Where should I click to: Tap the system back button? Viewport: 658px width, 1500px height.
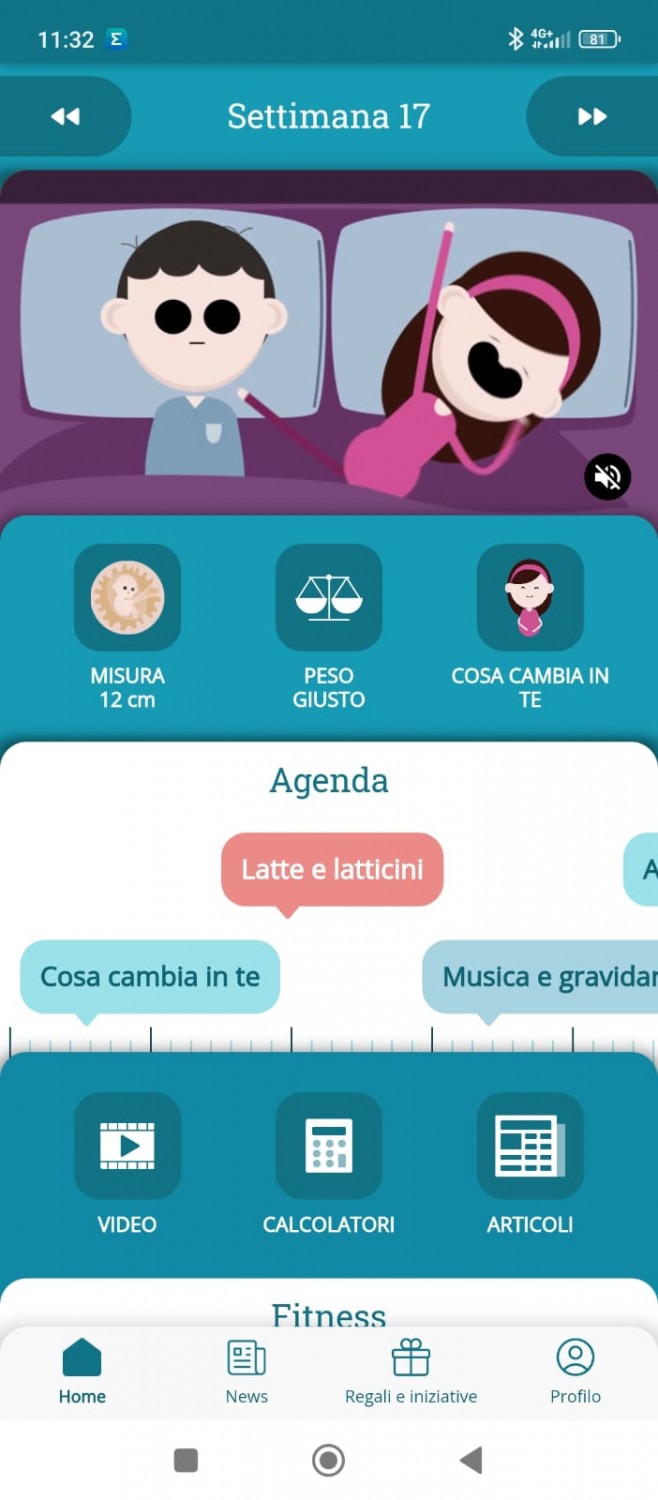471,1460
